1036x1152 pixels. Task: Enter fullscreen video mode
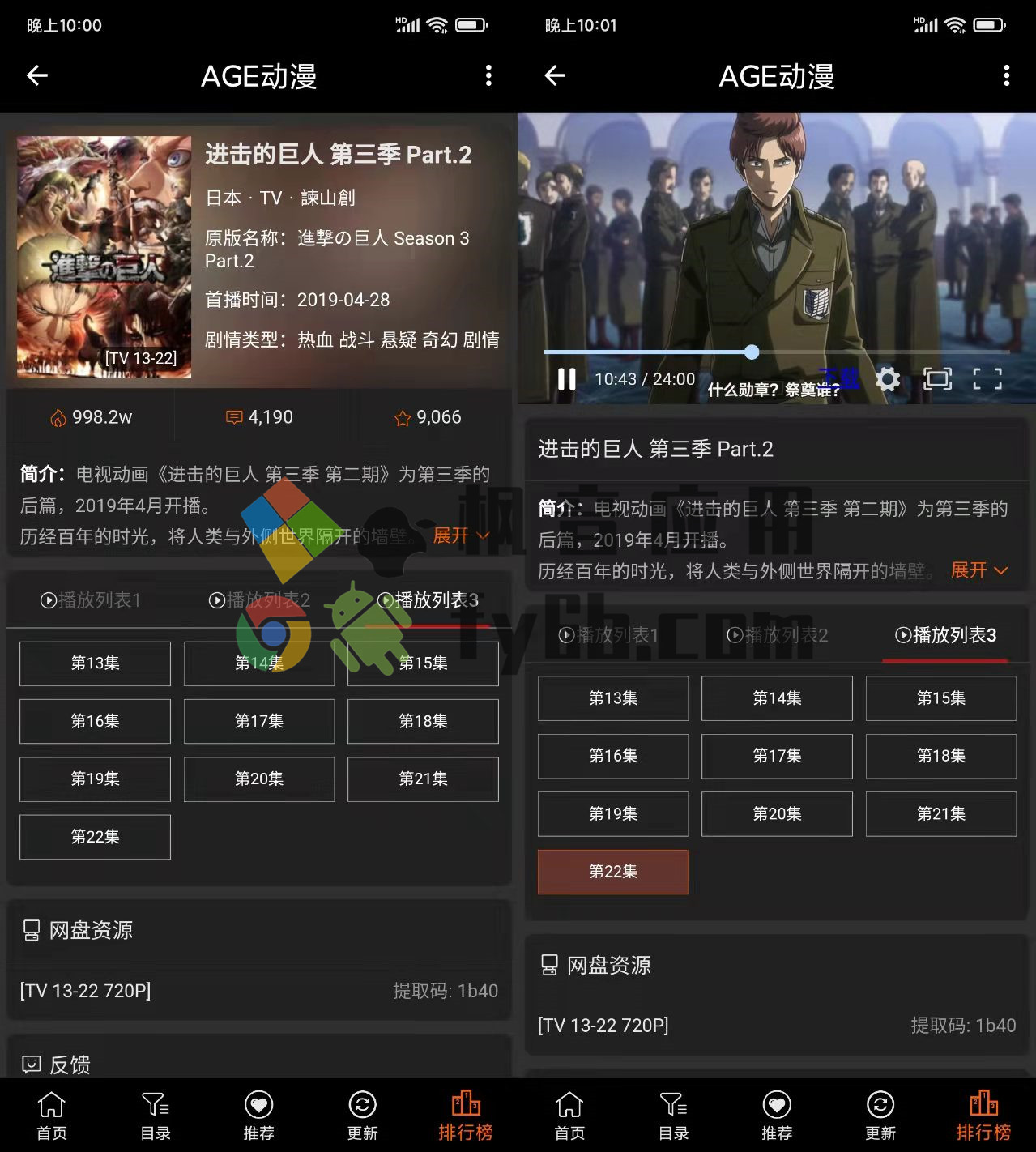[987, 378]
